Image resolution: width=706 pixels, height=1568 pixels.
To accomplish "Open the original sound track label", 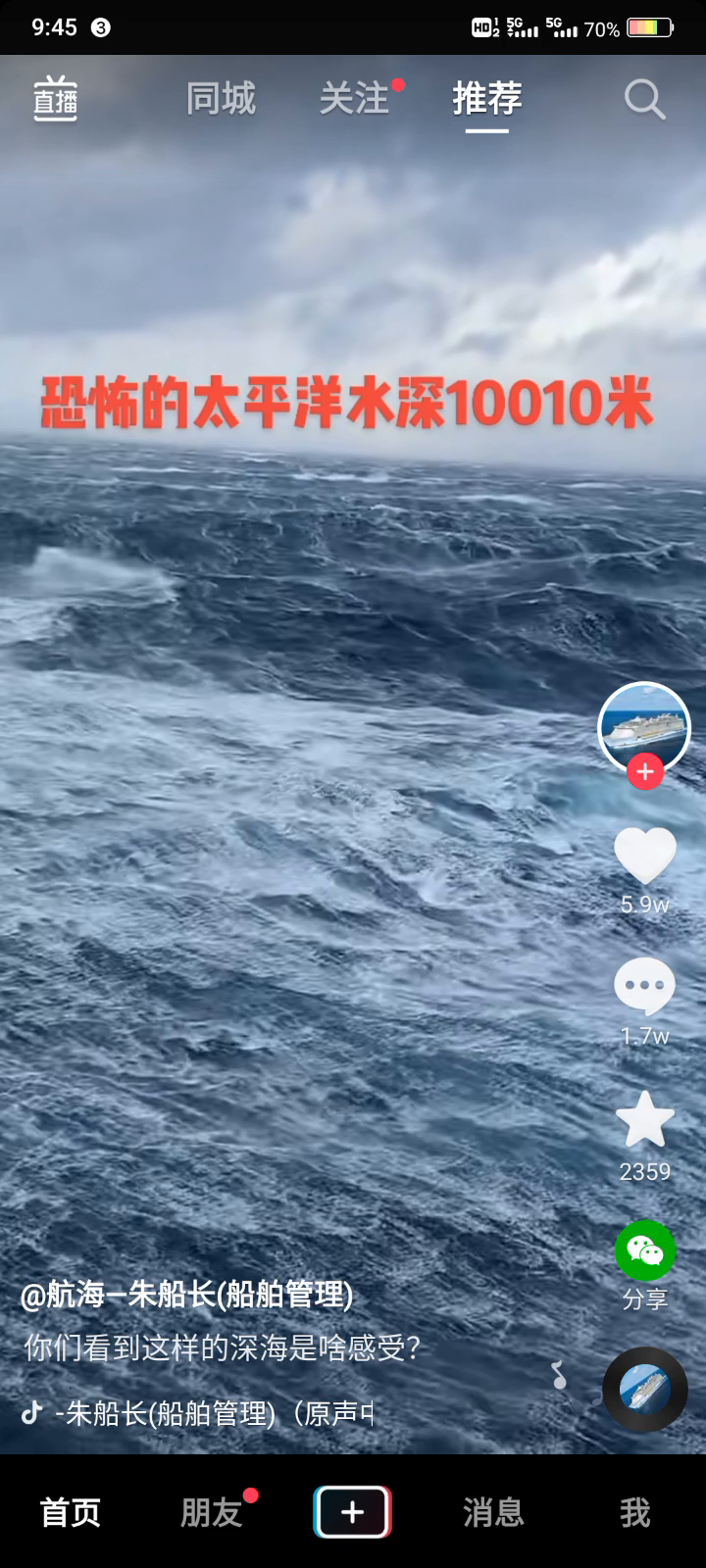I will point(214,1413).
